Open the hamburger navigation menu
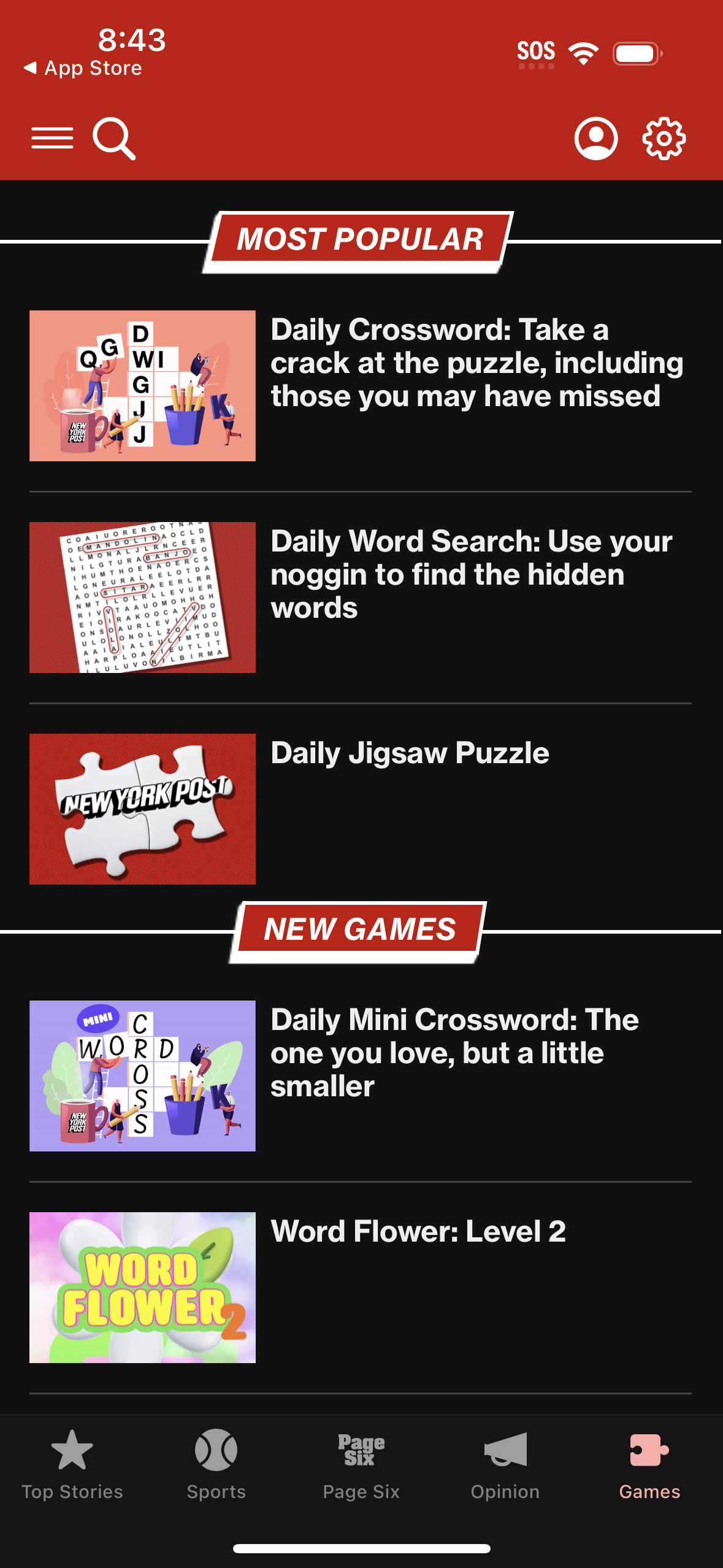 tap(53, 137)
